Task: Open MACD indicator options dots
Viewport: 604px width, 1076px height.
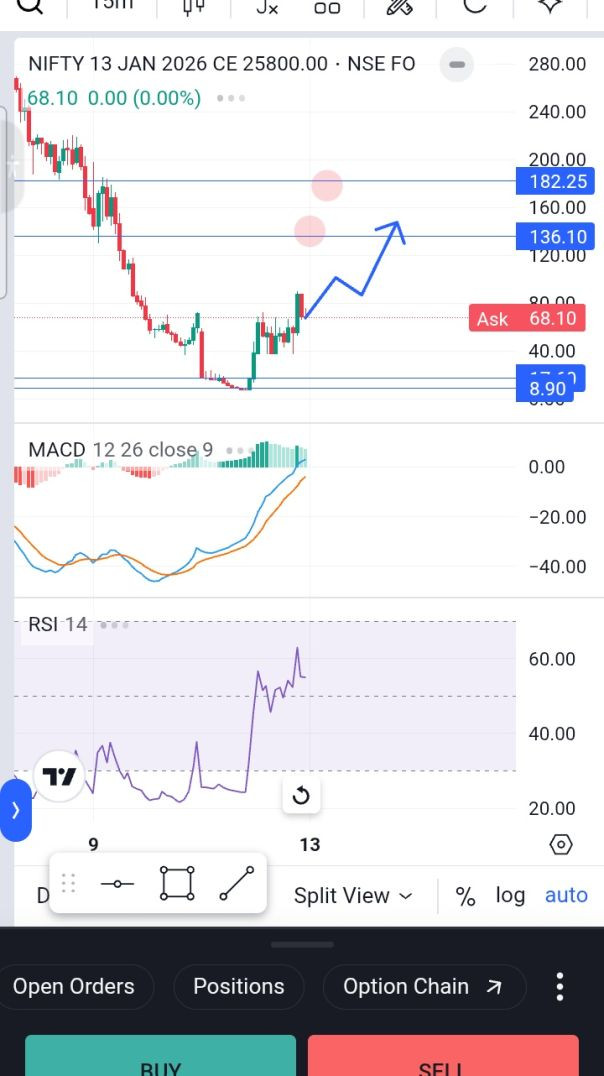Action: click(x=236, y=450)
